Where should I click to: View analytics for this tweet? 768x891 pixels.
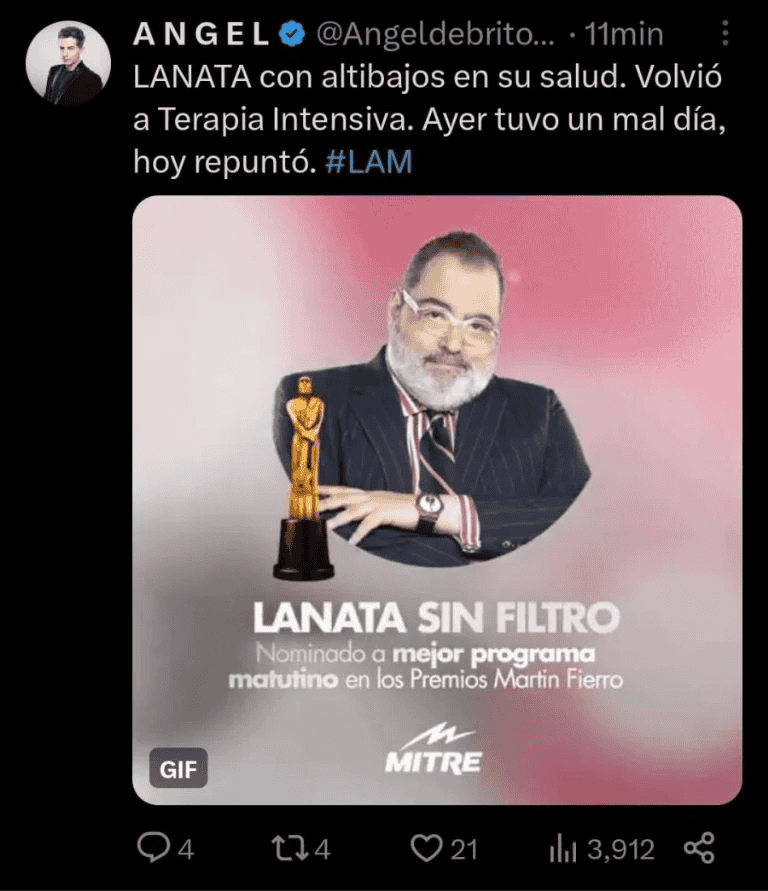[562, 849]
